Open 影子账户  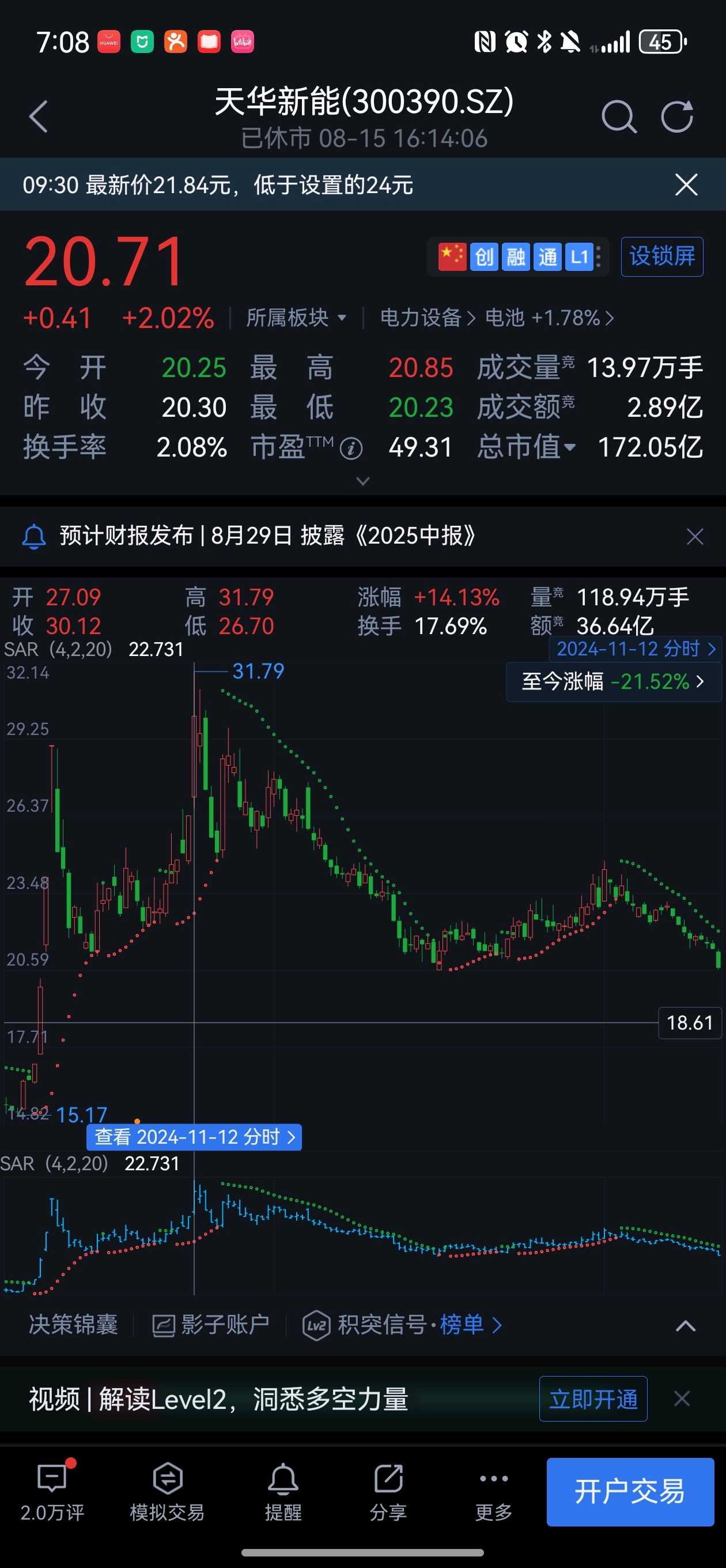(210, 1325)
